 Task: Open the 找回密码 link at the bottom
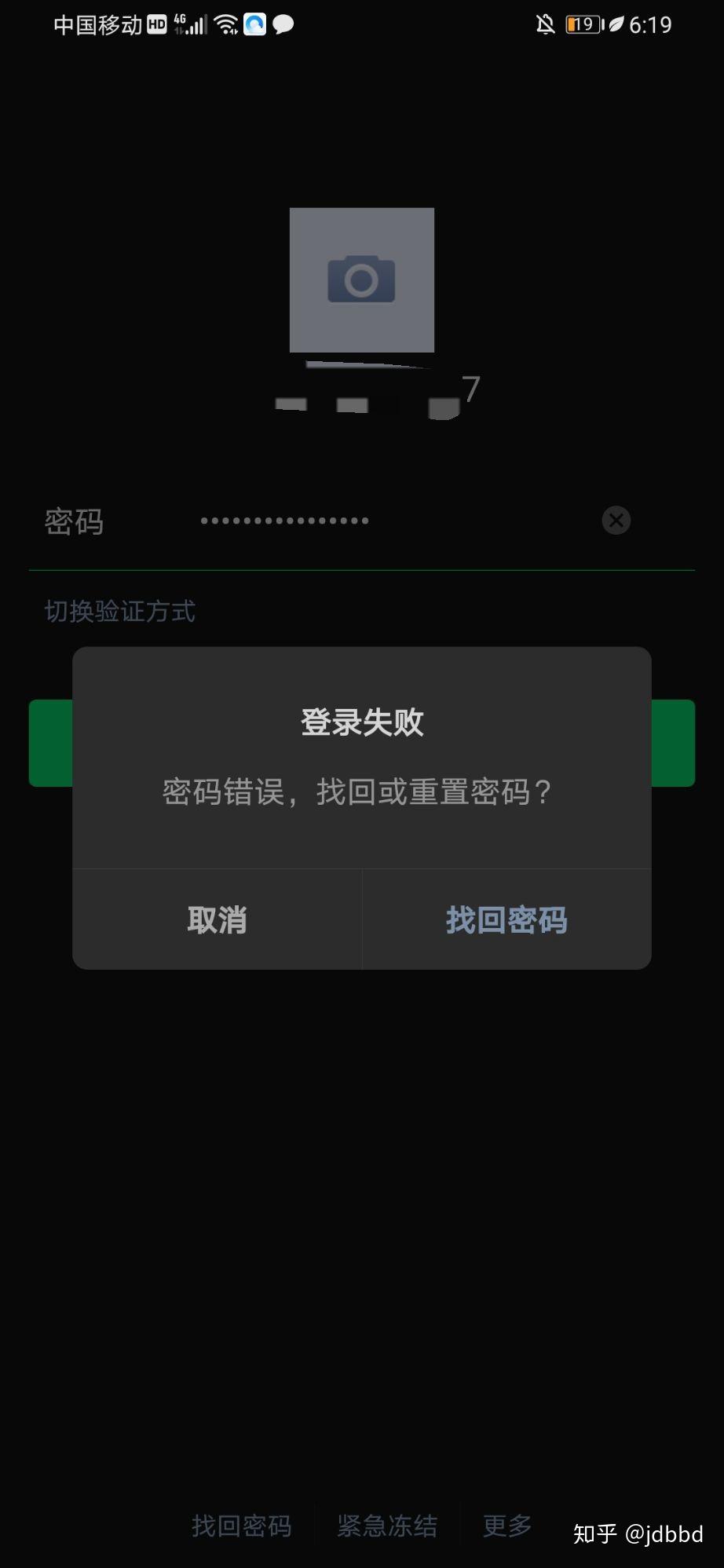[242, 1526]
